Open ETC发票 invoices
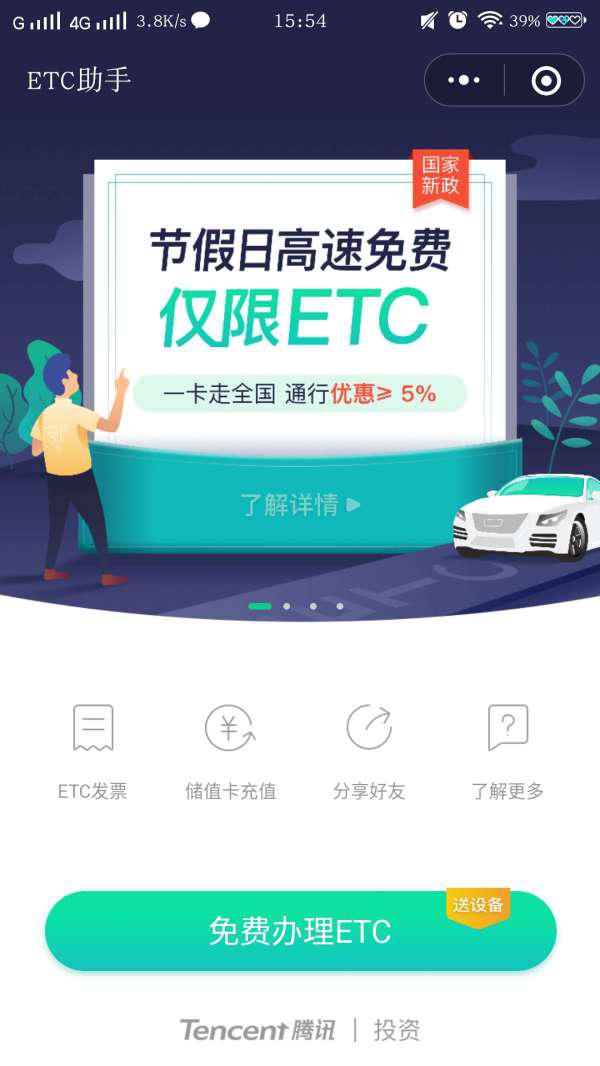This screenshot has width=600, height=1066. (x=92, y=750)
